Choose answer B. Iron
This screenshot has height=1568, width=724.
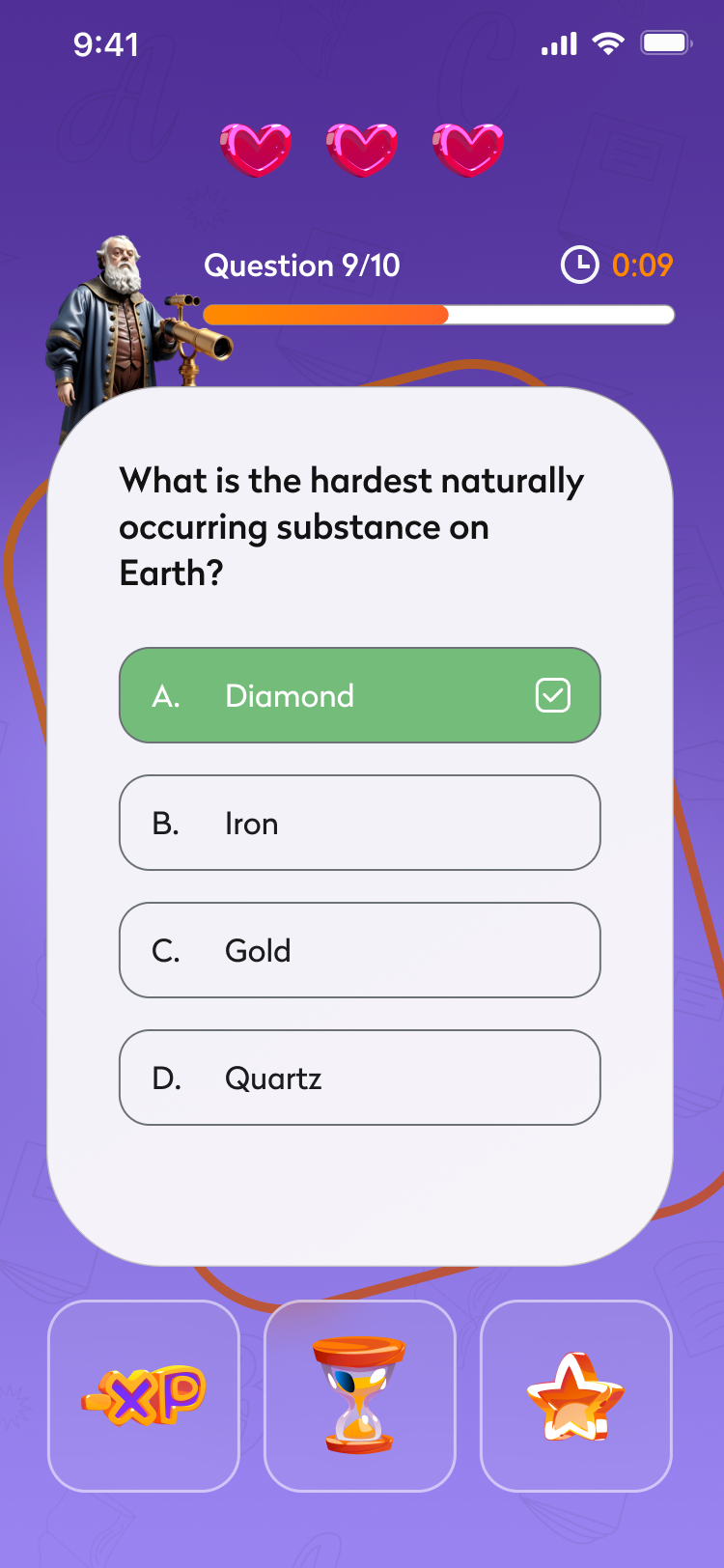click(x=360, y=823)
